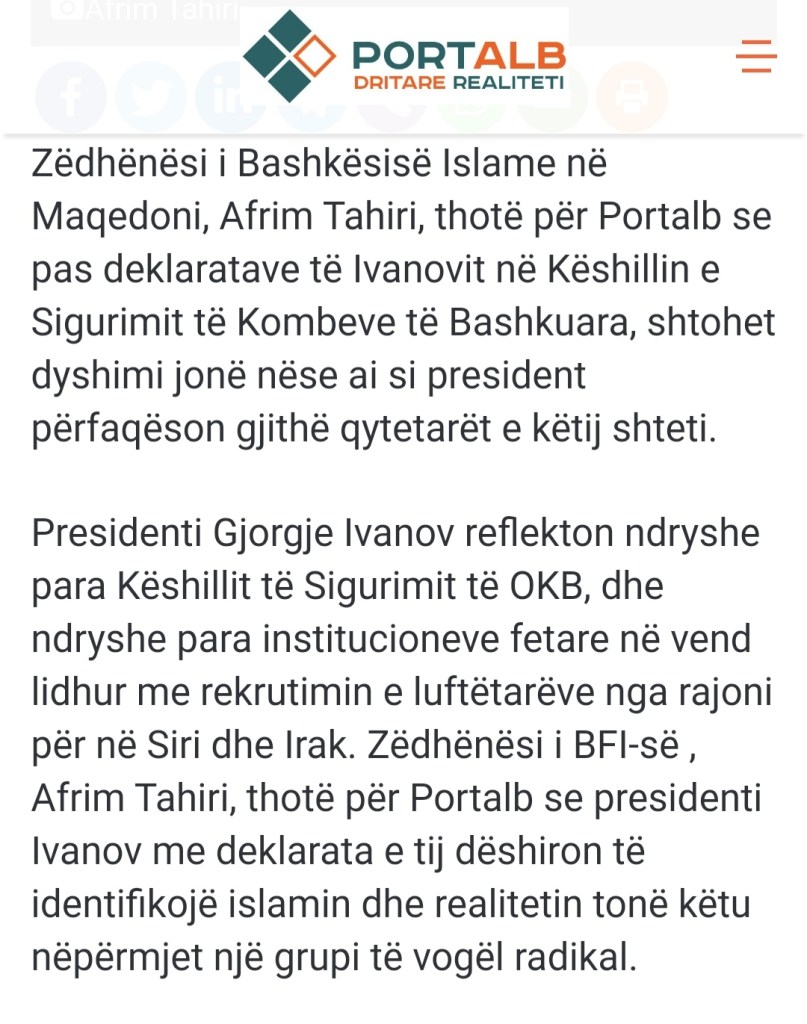The height and width of the screenshot is (1024, 807).
Task: Tap the Portalb logo to go home
Action: 404,58
